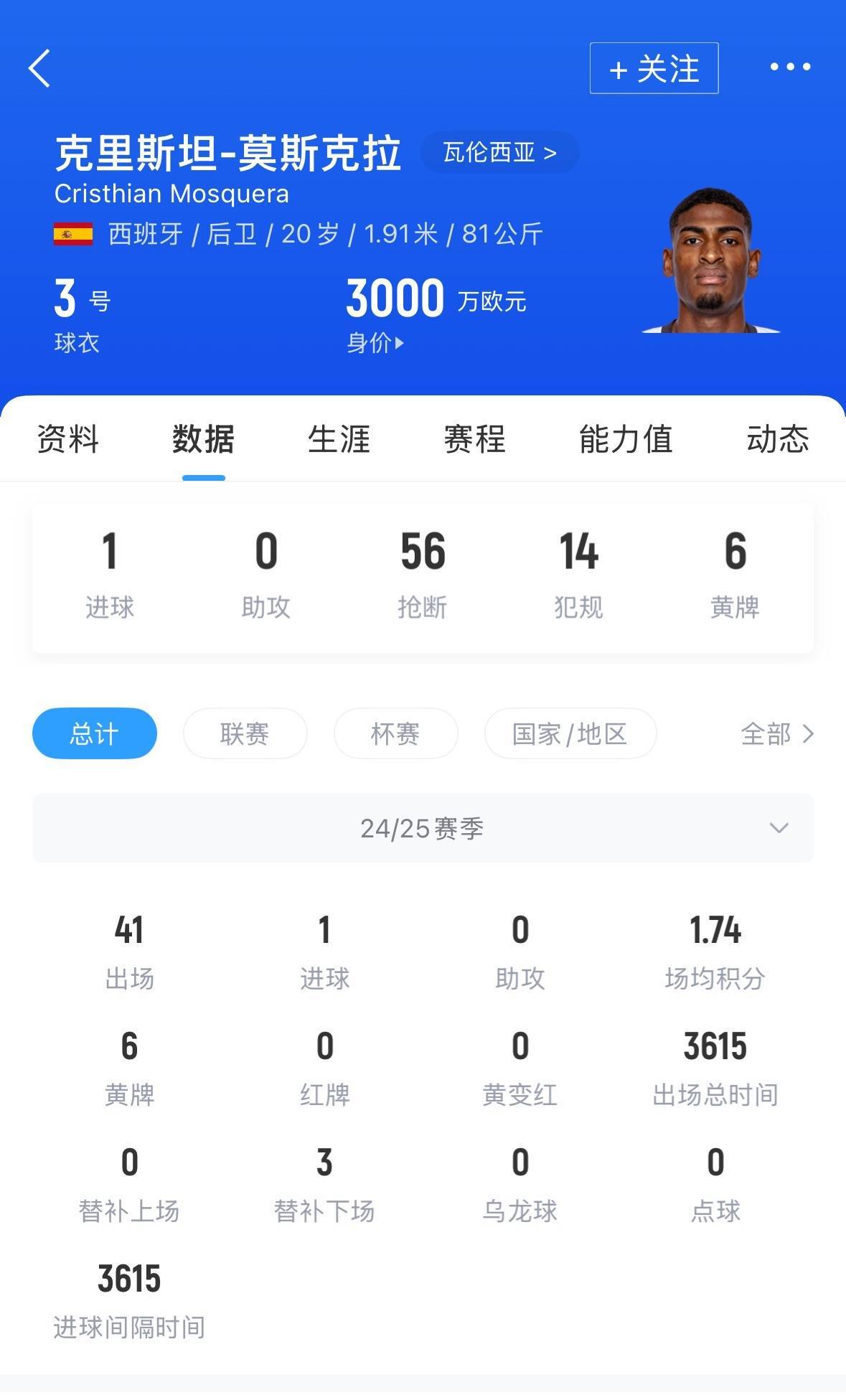Open 全部 to see all competitions
Viewport: 846px width, 1400px height.
coord(777,733)
